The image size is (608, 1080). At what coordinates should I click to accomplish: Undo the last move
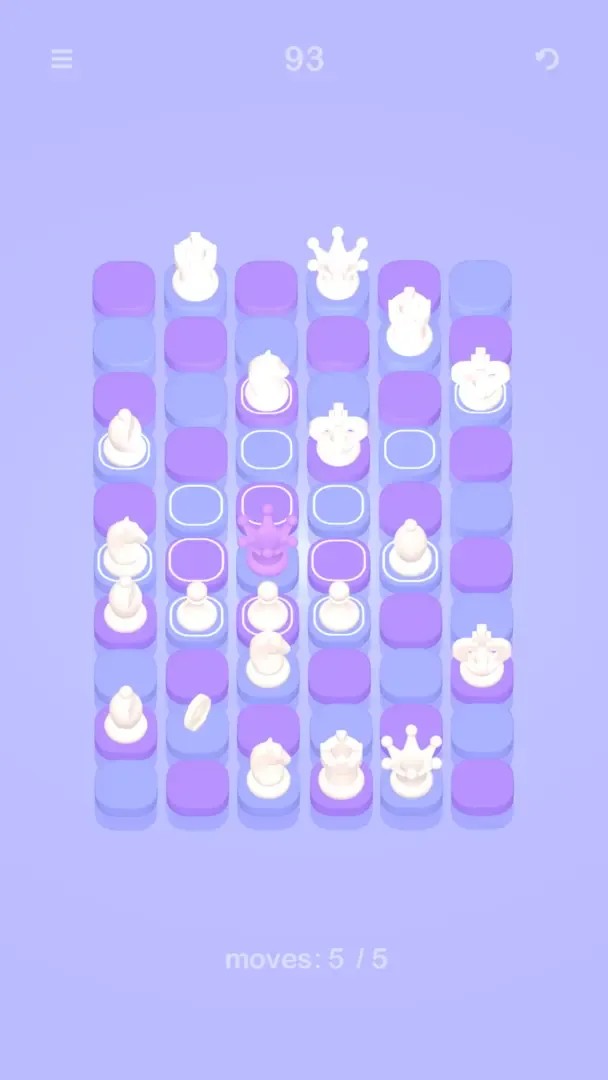(x=546, y=60)
